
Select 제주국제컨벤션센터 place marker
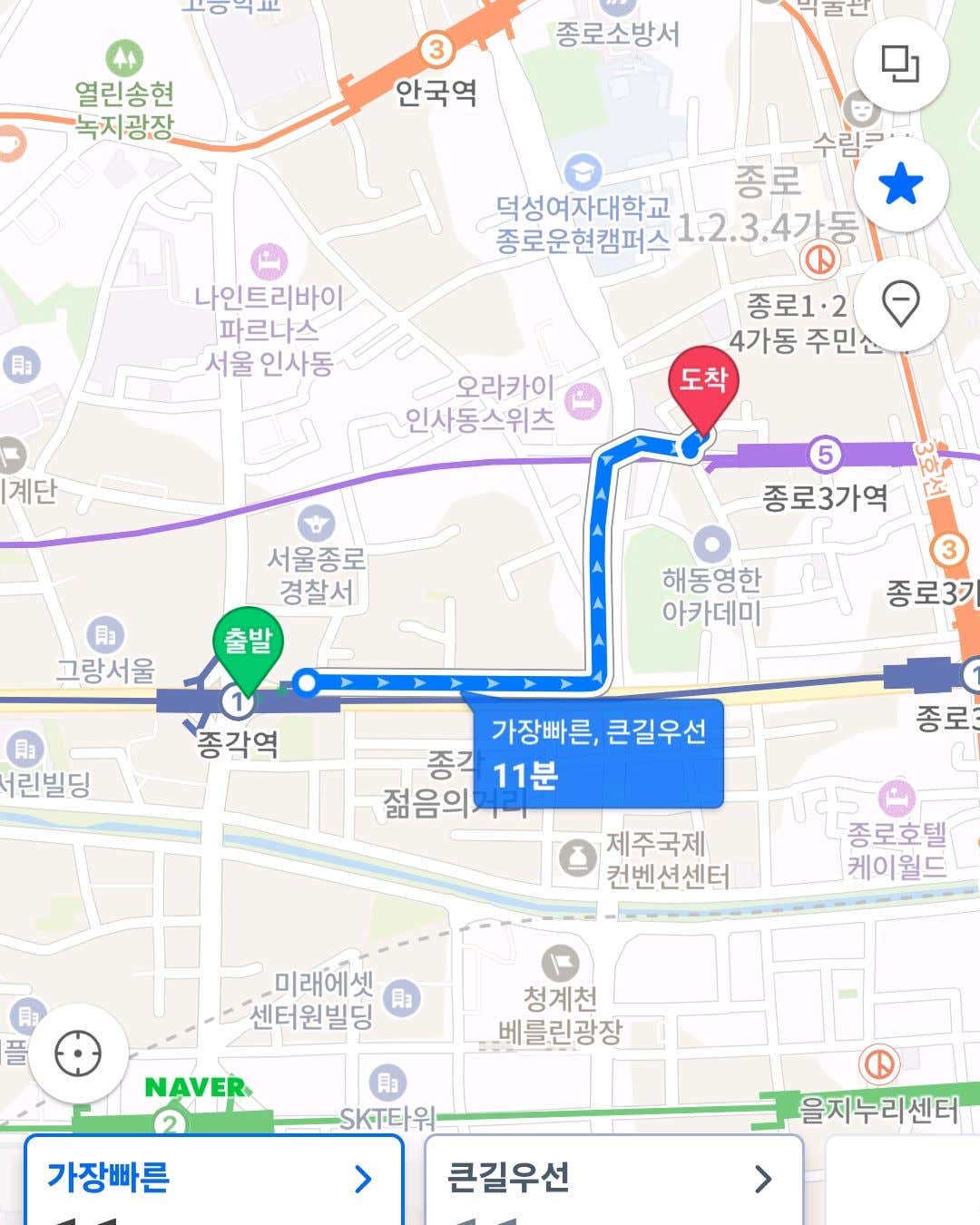coord(578,857)
